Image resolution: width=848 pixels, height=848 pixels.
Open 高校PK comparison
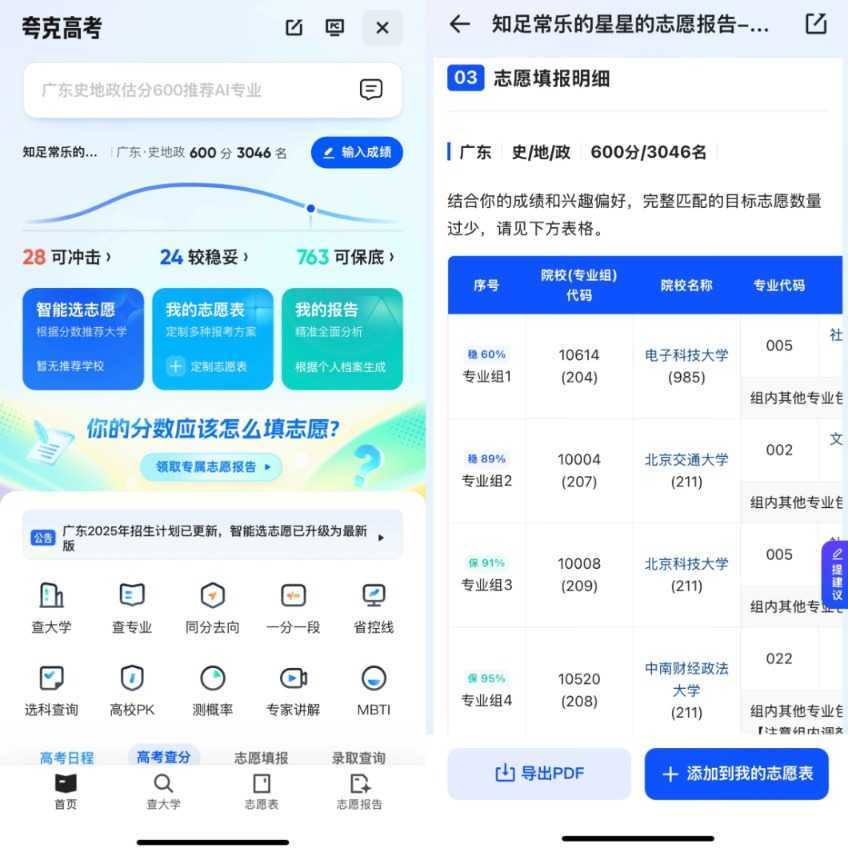pyautogui.click(x=132, y=690)
